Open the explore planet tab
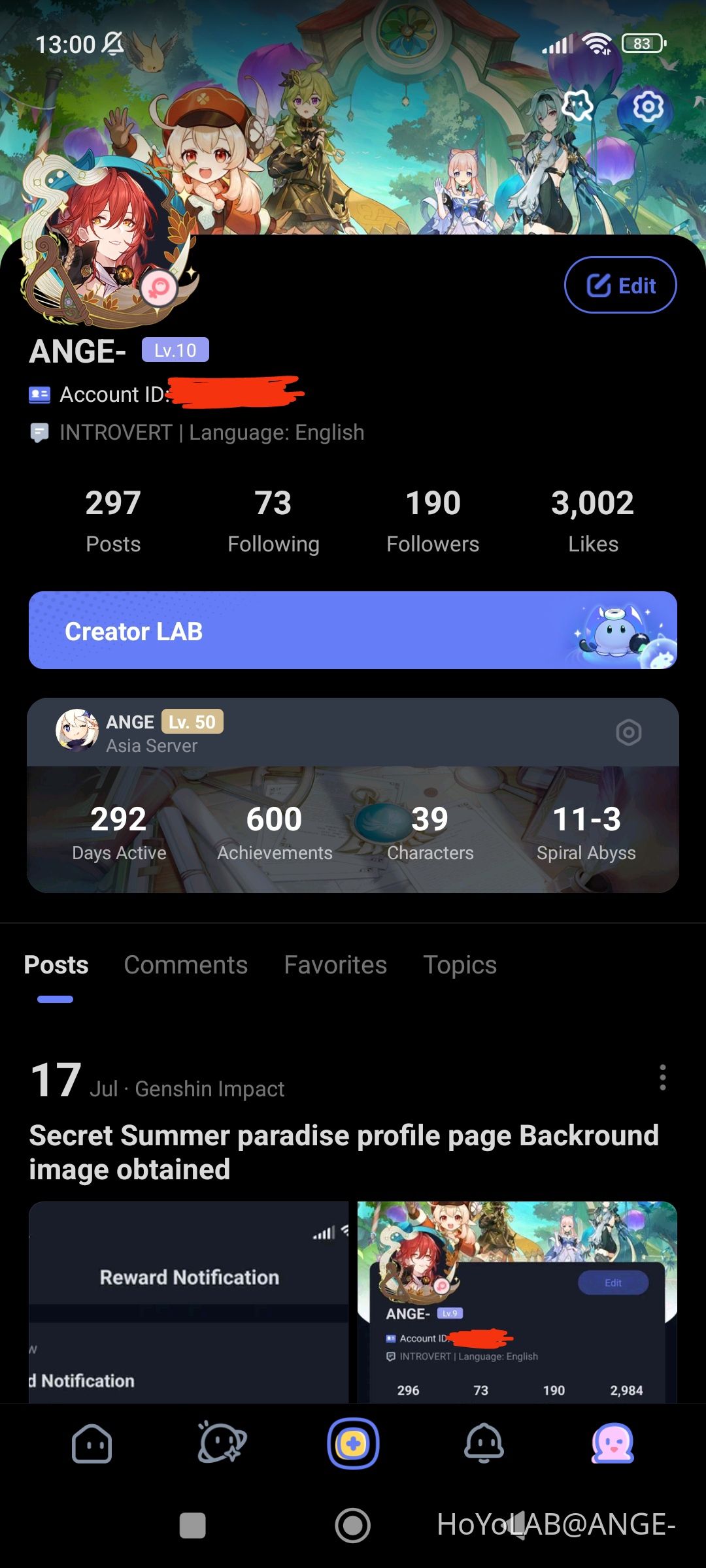 click(x=222, y=1443)
